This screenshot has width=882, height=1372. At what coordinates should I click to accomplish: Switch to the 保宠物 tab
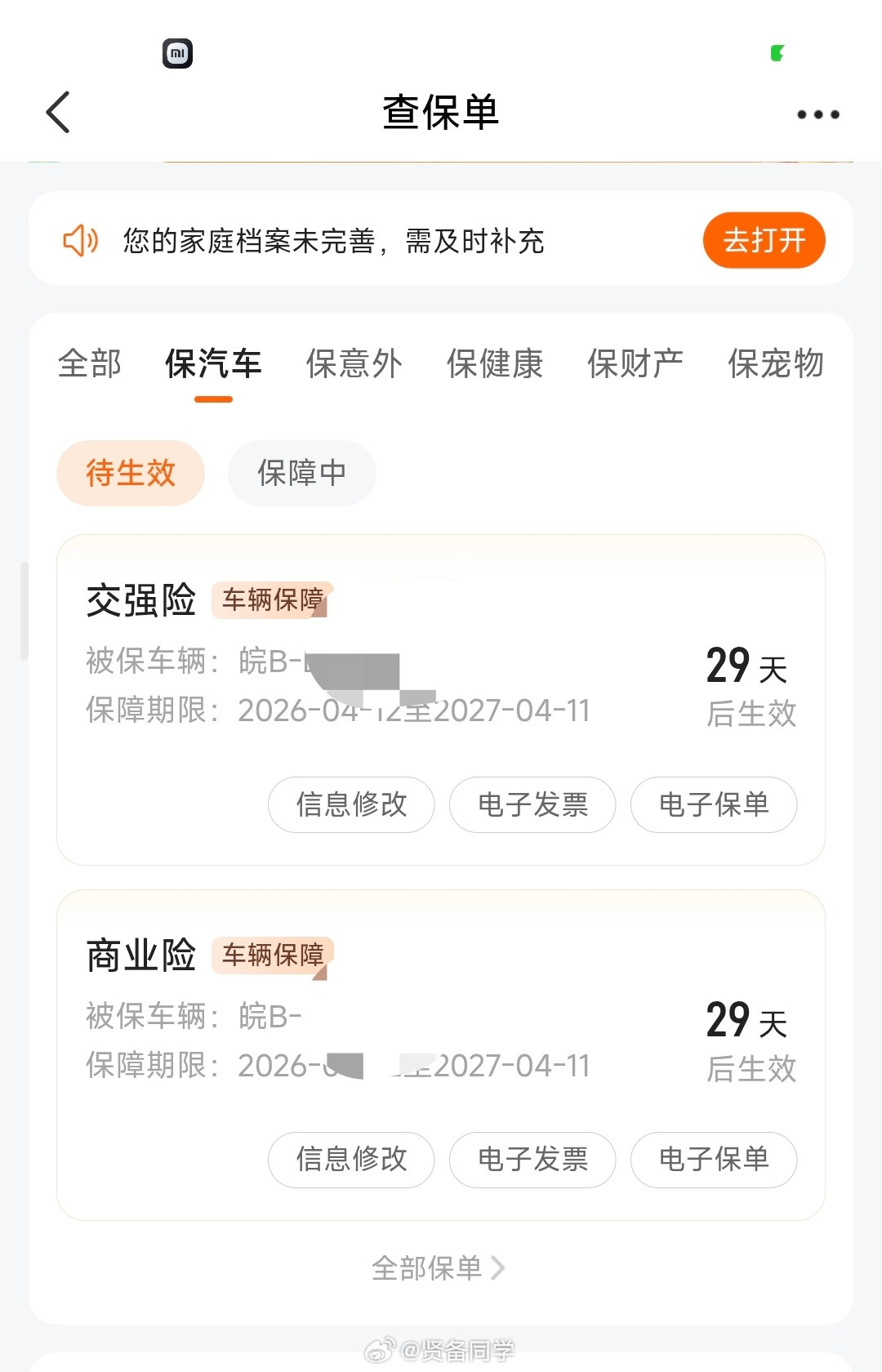click(776, 364)
